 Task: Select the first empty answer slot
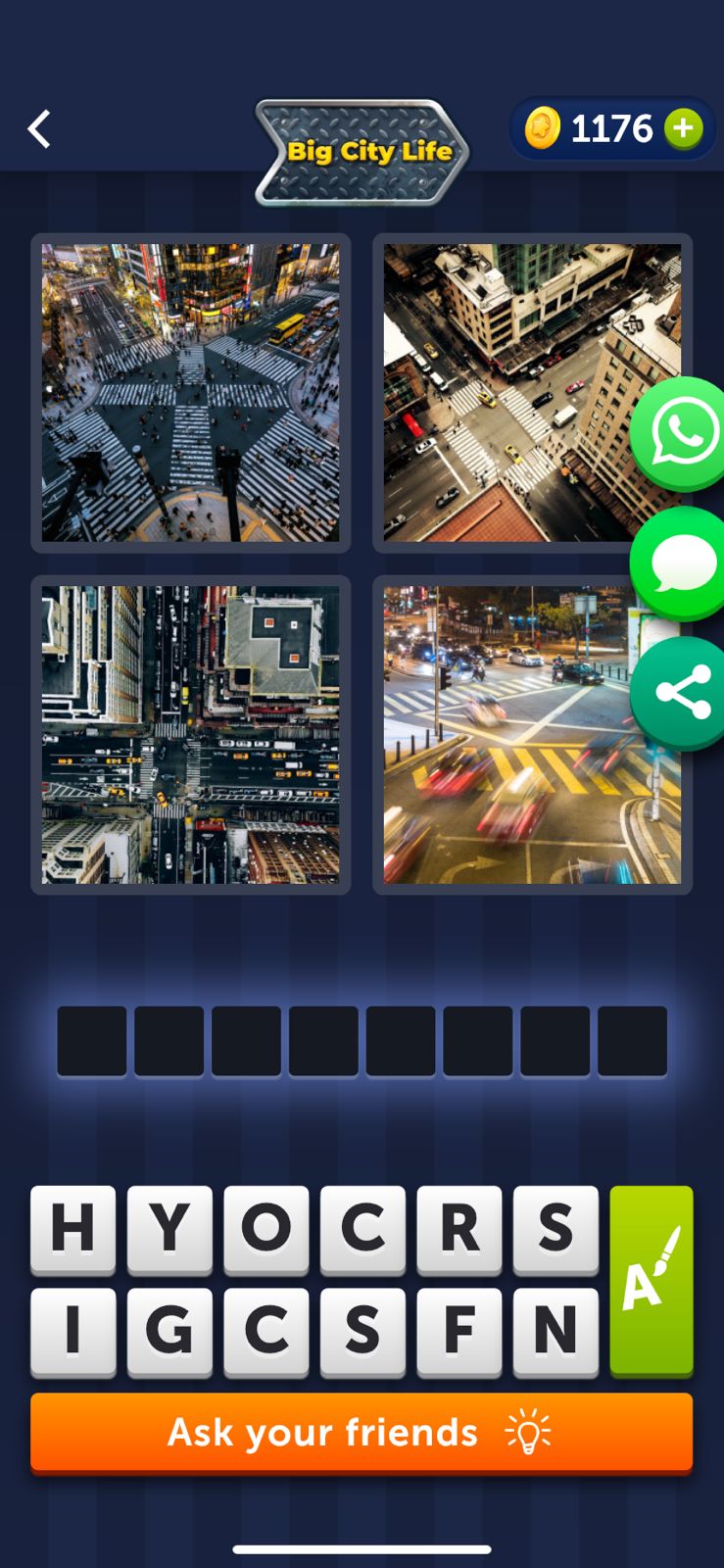click(x=92, y=1041)
